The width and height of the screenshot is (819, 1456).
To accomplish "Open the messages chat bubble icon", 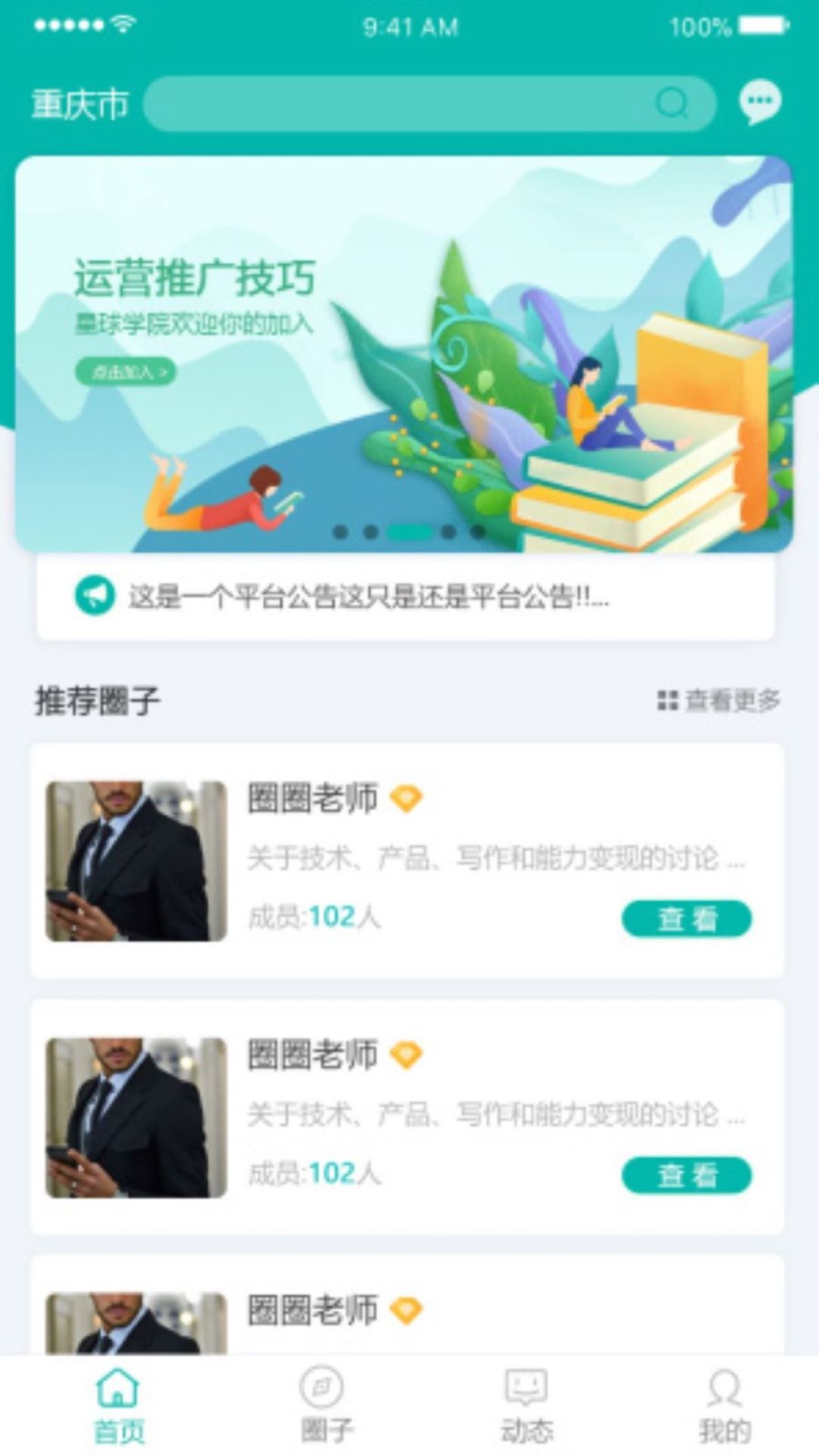I will 760,102.
